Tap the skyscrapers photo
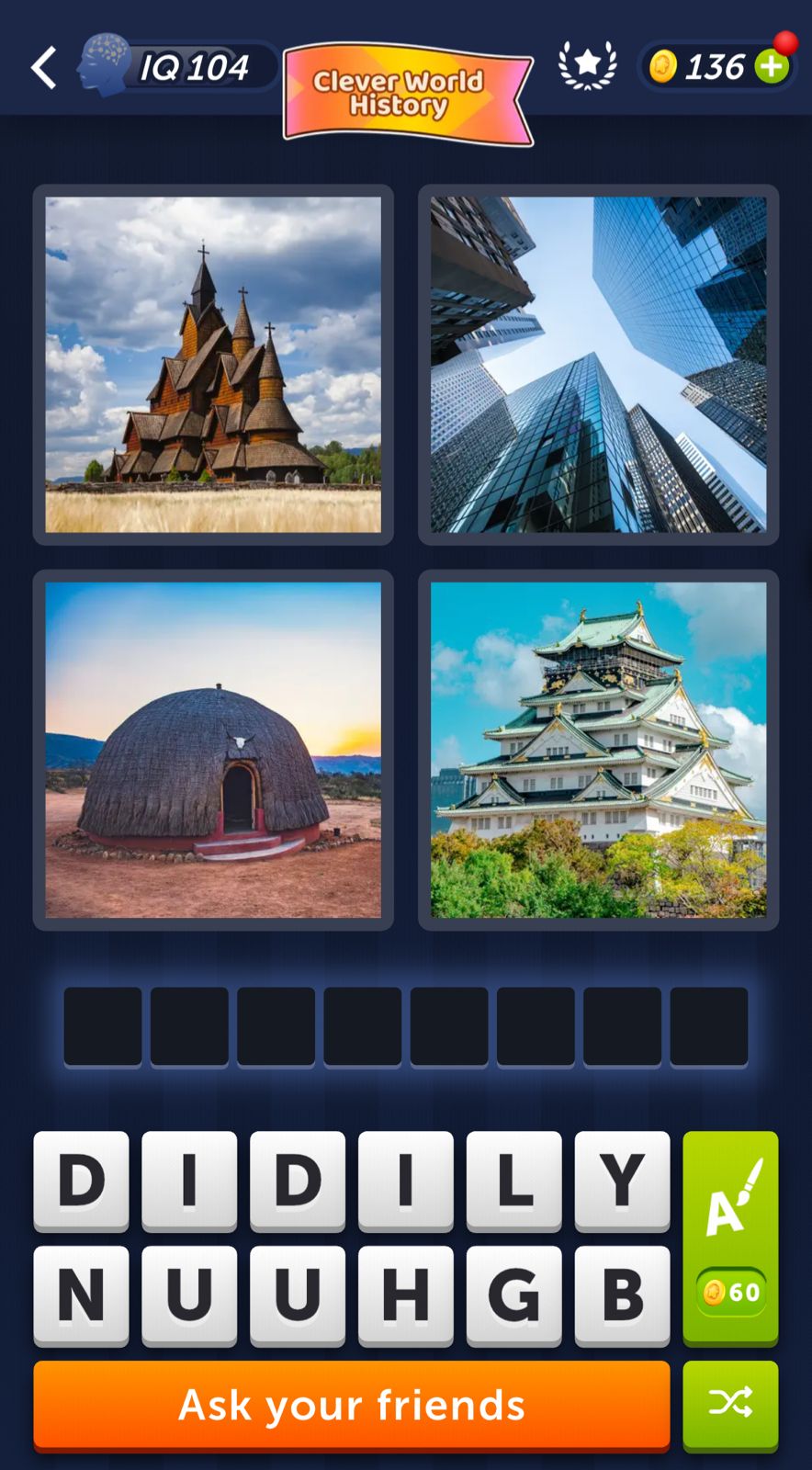The width and height of the screenshot is (812, 1470). point(597,364)
